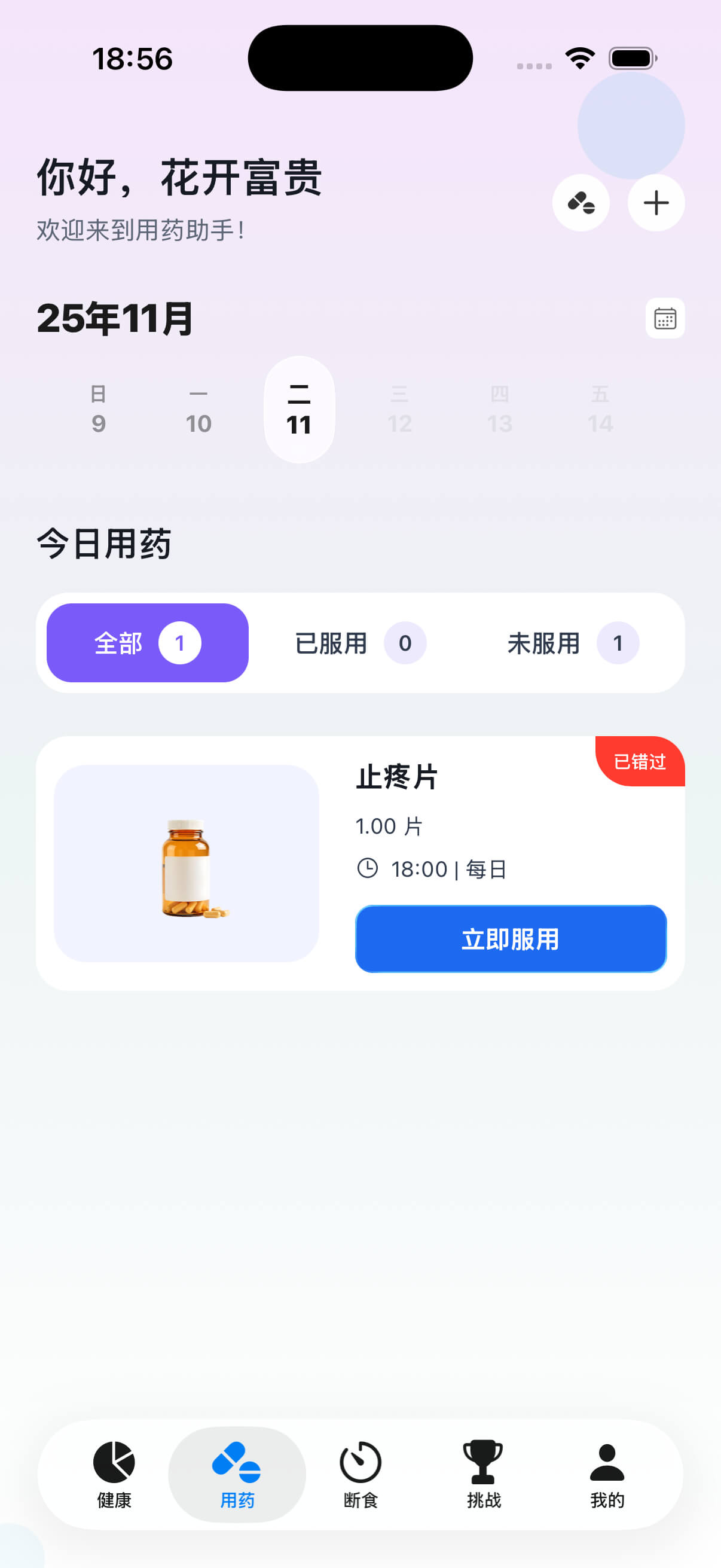Select Tuesday the 11th
Image resolution: width=721 pixels, height=1568 pixels.
[299, 410]
